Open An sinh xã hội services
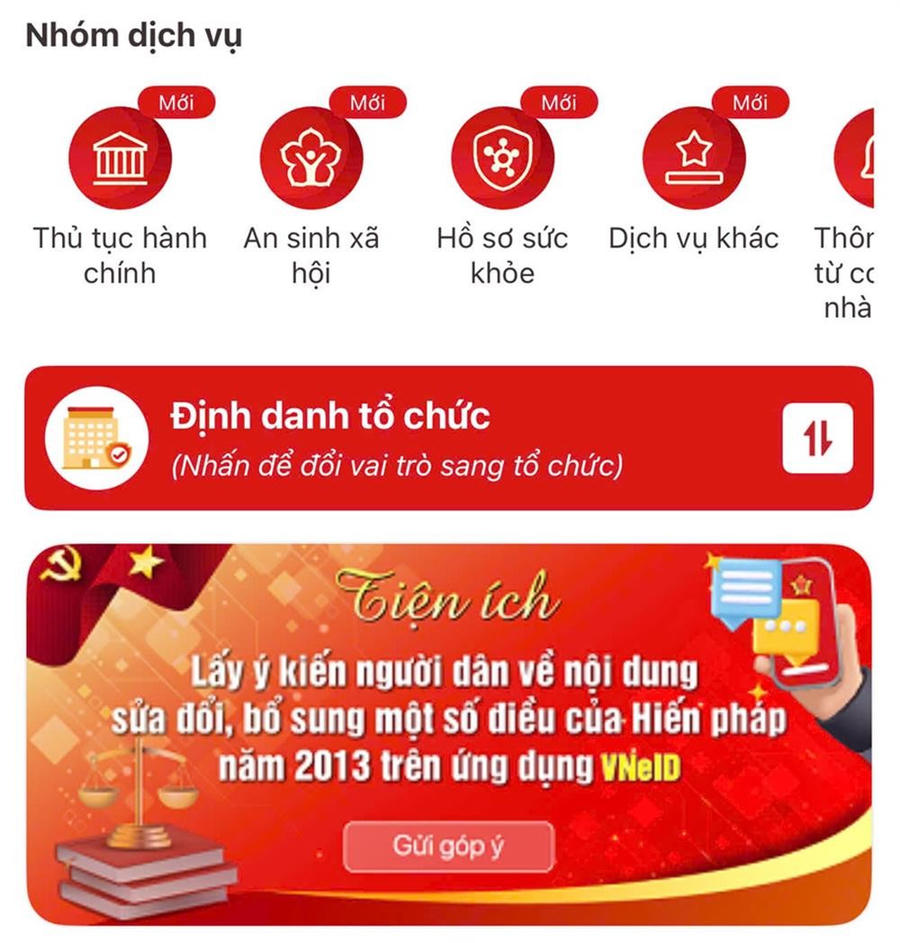Viewport: 900px width, 943px height. (x=311, y=158)
